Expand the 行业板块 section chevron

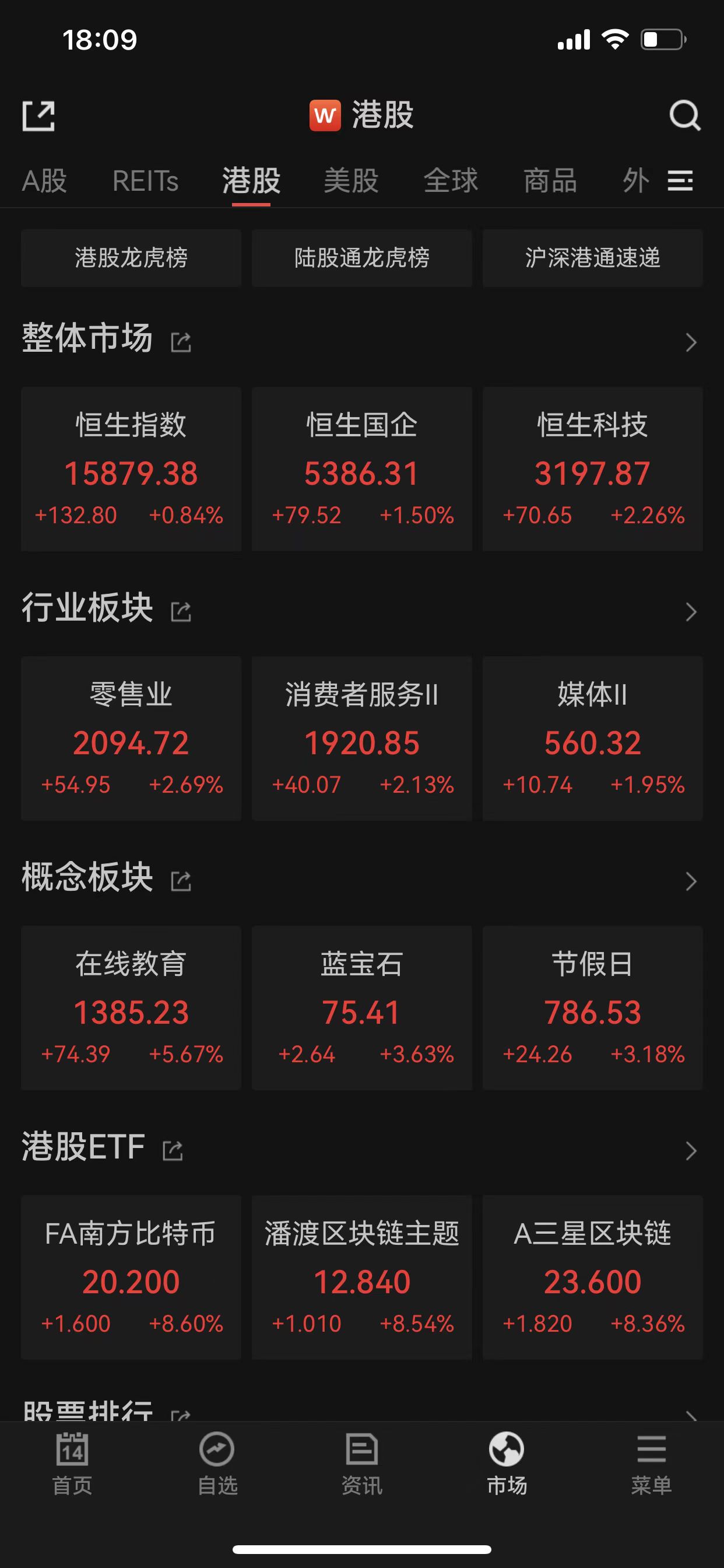[x=691, y=612]
